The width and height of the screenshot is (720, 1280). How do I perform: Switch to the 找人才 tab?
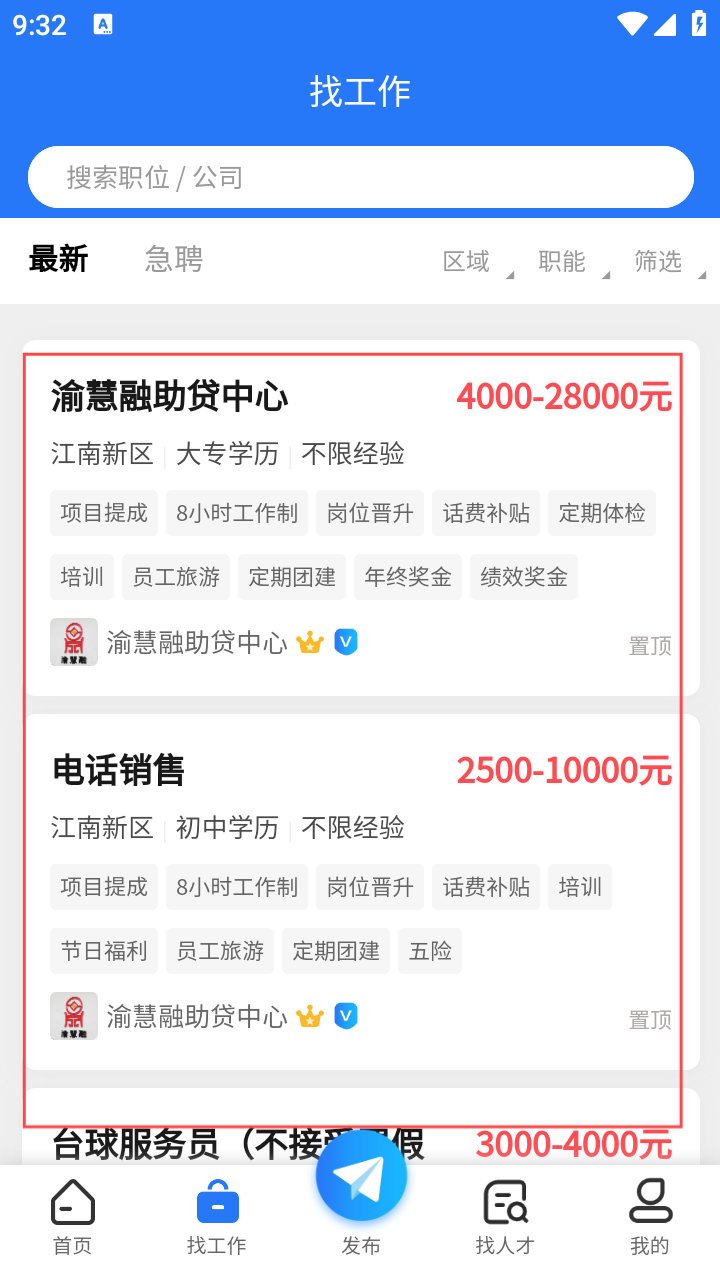(505, 1217)
